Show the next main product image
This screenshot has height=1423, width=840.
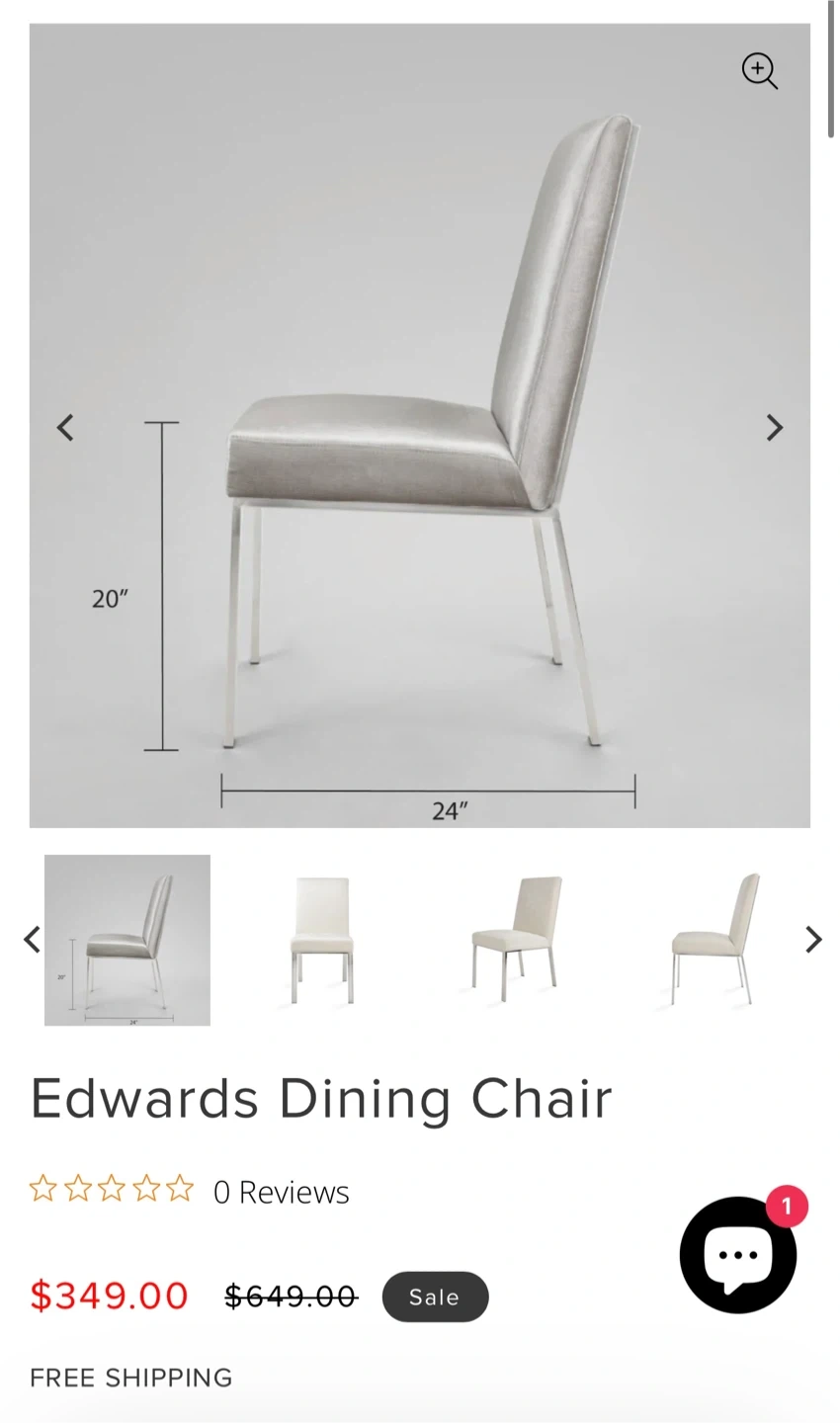pos(775,428)
